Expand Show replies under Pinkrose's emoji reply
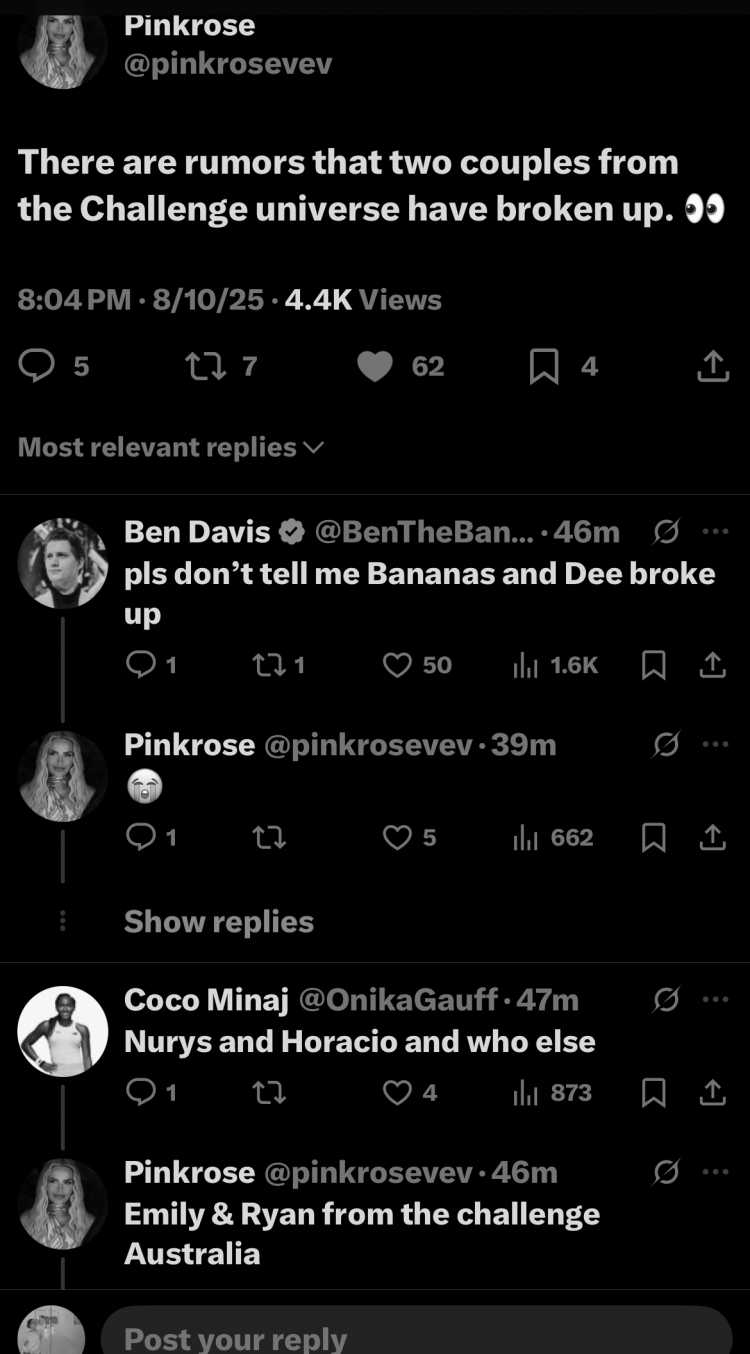This screenshot has height=1354, width=750. click(x=218, y=921)
